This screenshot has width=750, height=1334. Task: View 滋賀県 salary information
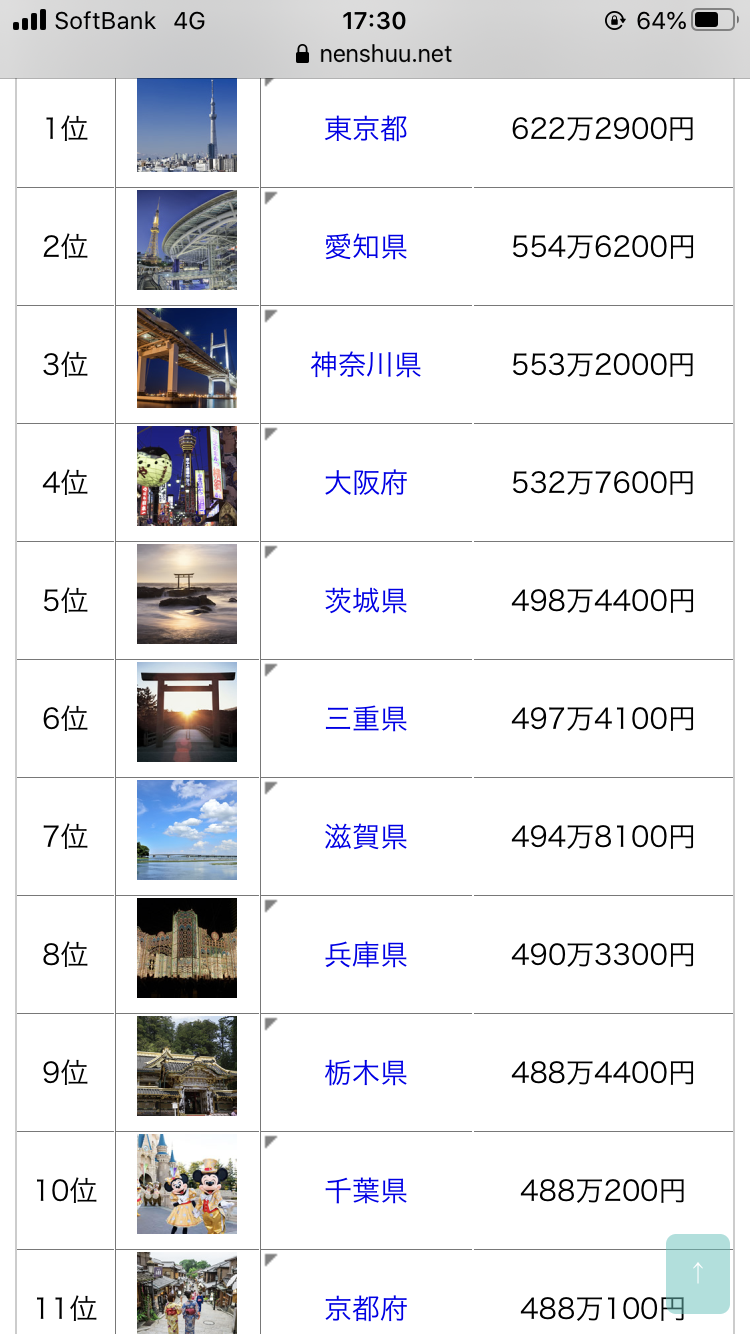coord(366,837)
